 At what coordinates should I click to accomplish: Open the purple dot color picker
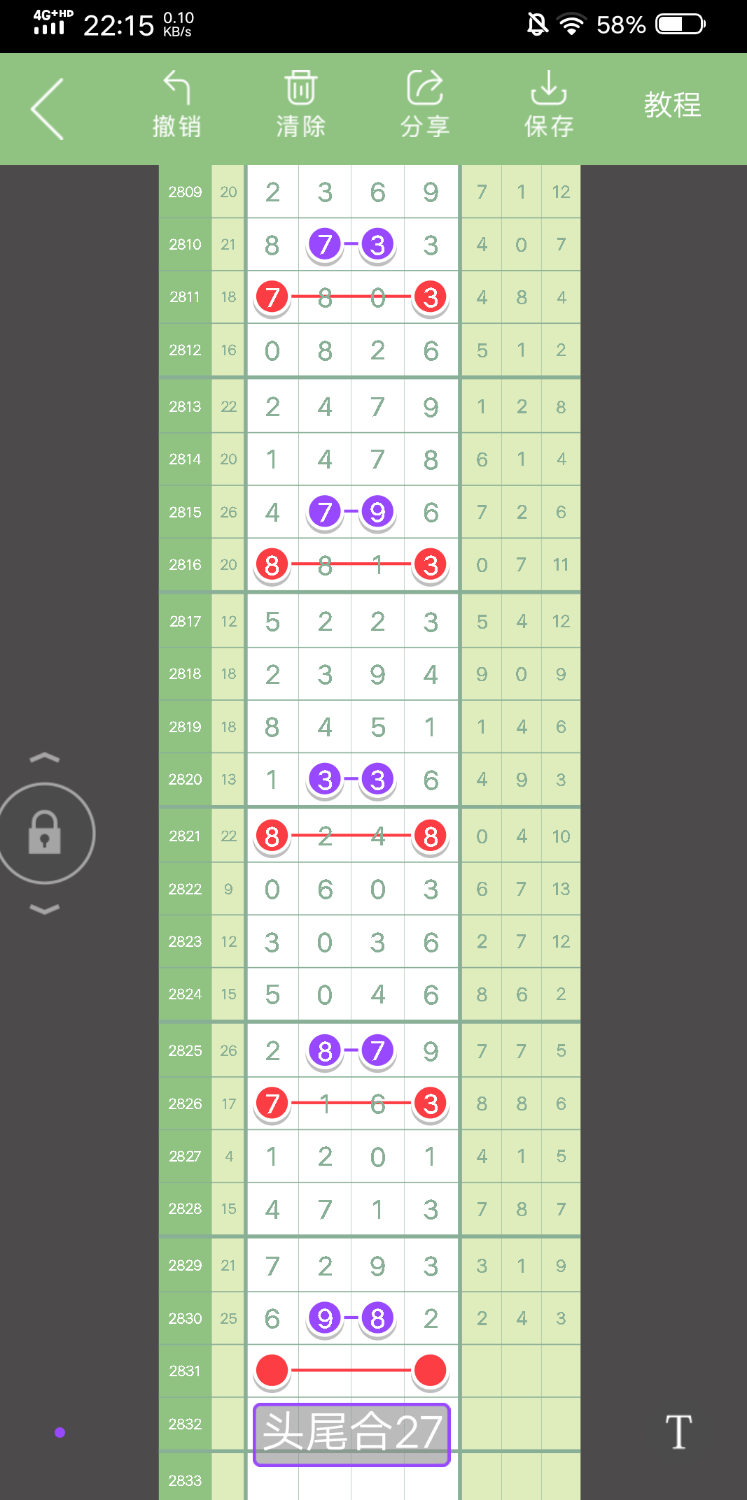tap(60, 1433)
